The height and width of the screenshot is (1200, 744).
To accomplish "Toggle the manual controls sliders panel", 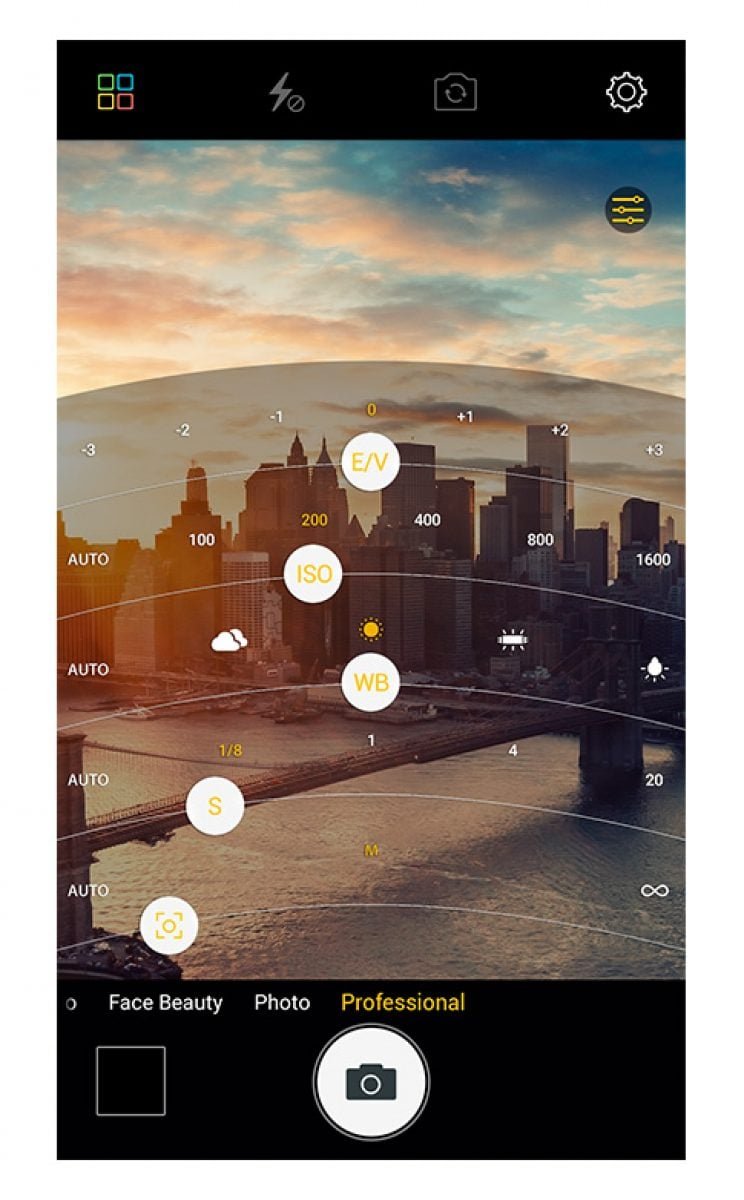I will 628,210.
